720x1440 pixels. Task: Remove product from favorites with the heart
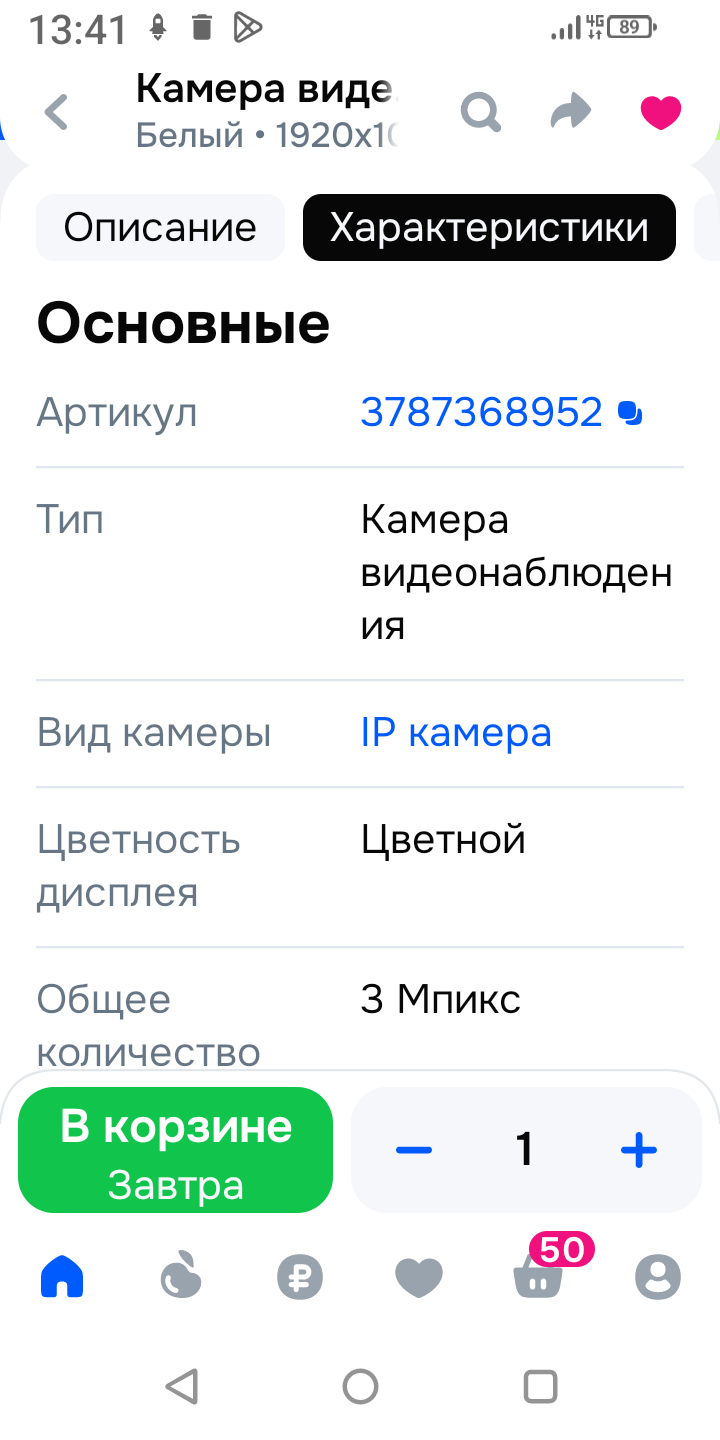pos(660,113)
